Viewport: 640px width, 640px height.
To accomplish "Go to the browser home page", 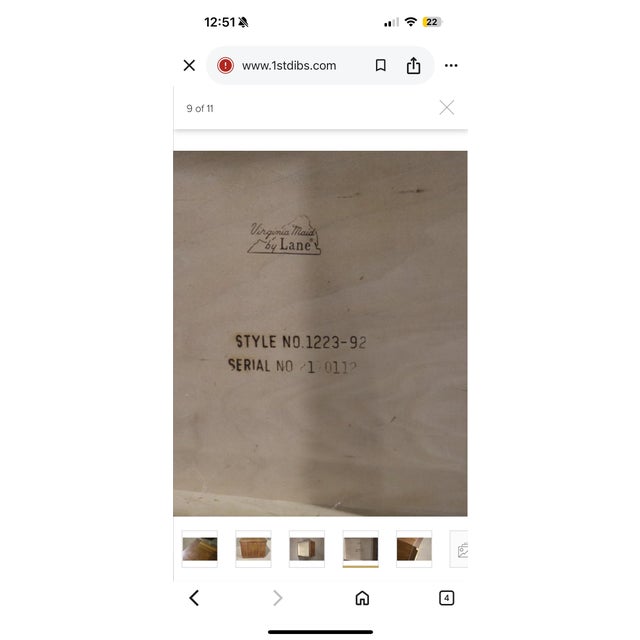I will coord(362,598).
